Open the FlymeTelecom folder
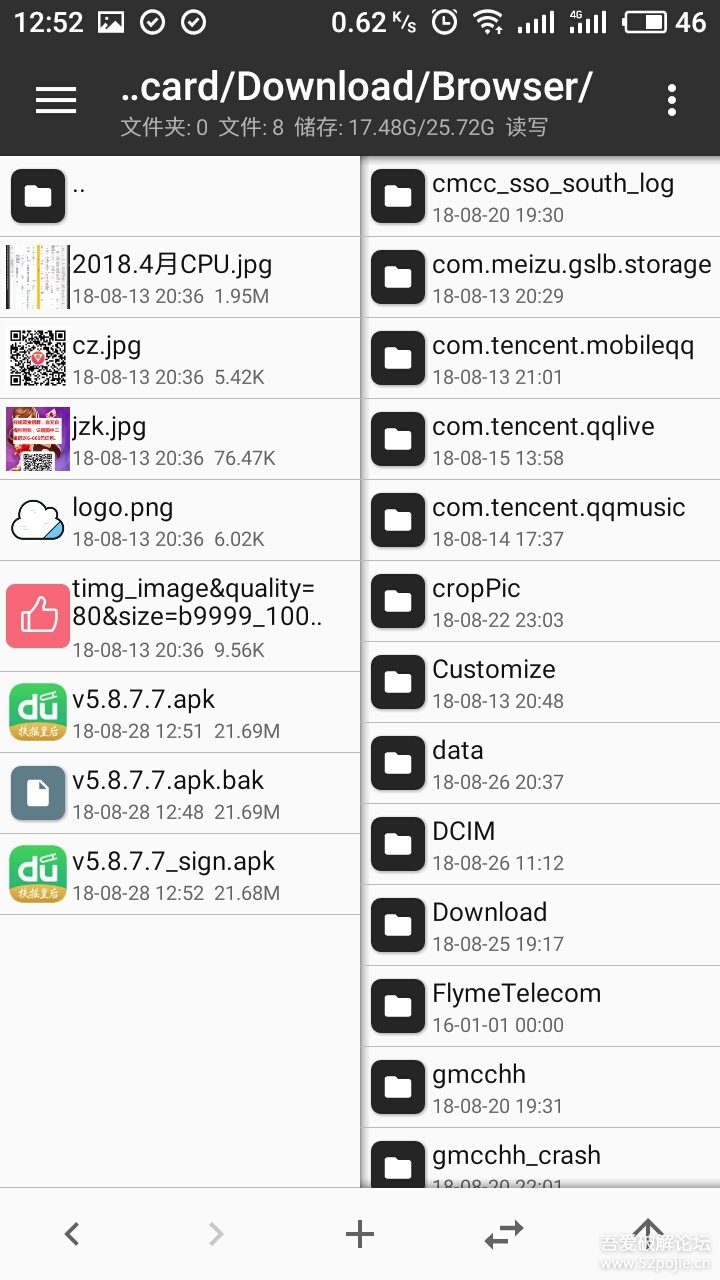The width and height of the screenshot is (720, 1280). click(540, 1006)
